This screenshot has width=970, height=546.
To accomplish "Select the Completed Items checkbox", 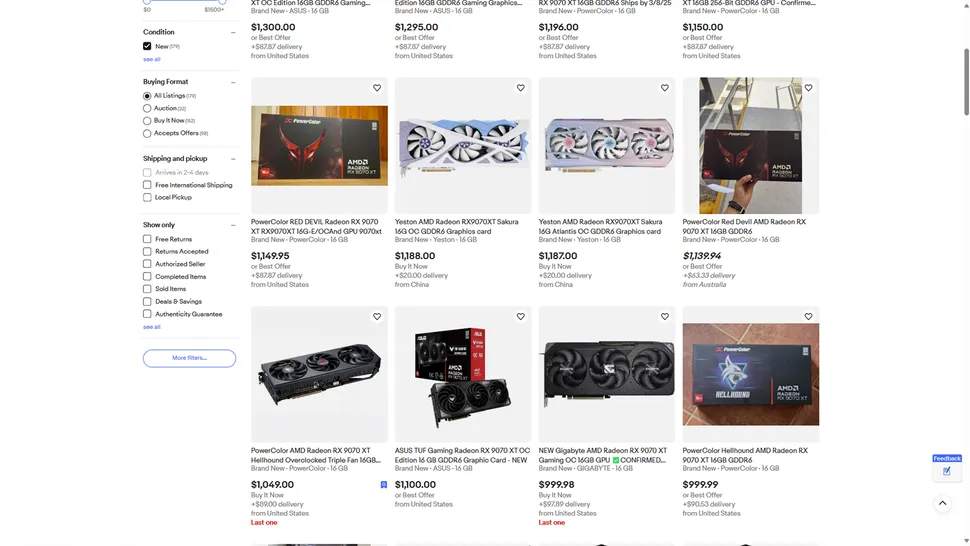I will click(147, 277).
